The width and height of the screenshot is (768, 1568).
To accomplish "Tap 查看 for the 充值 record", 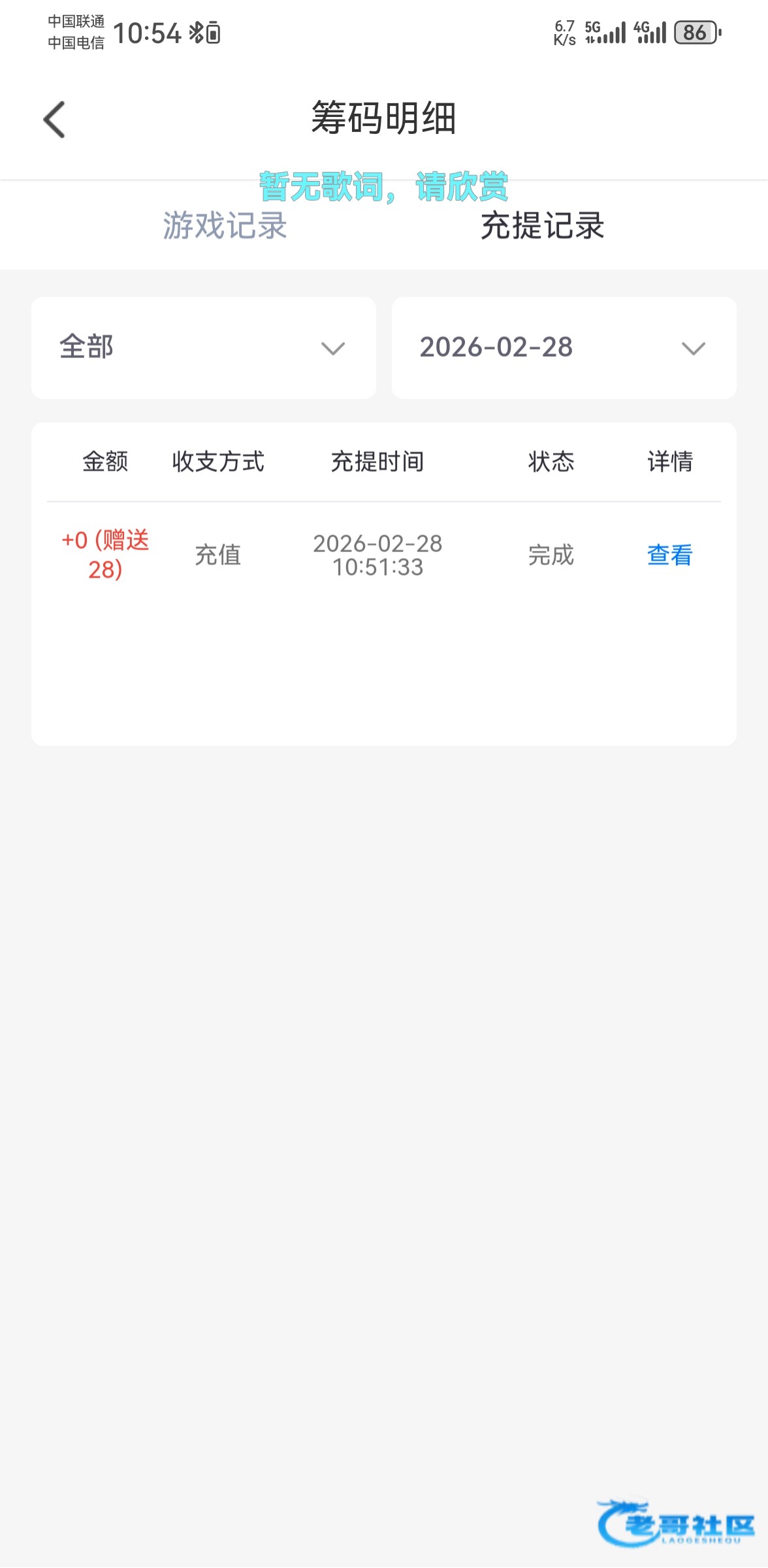I will [669, 555].
